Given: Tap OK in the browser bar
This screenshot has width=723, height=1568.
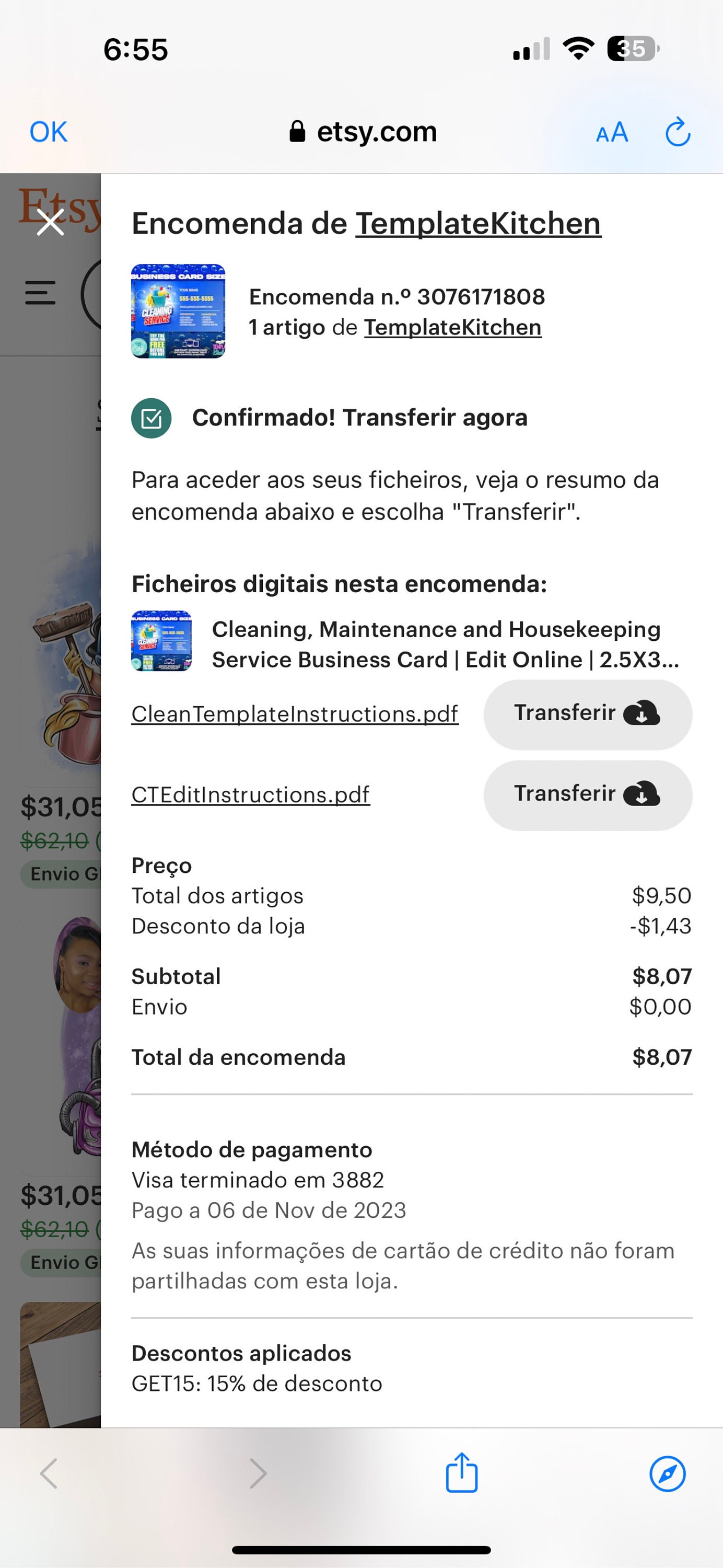Looking at the screenshot, I should pyautogui.click(x=49, y=132).
